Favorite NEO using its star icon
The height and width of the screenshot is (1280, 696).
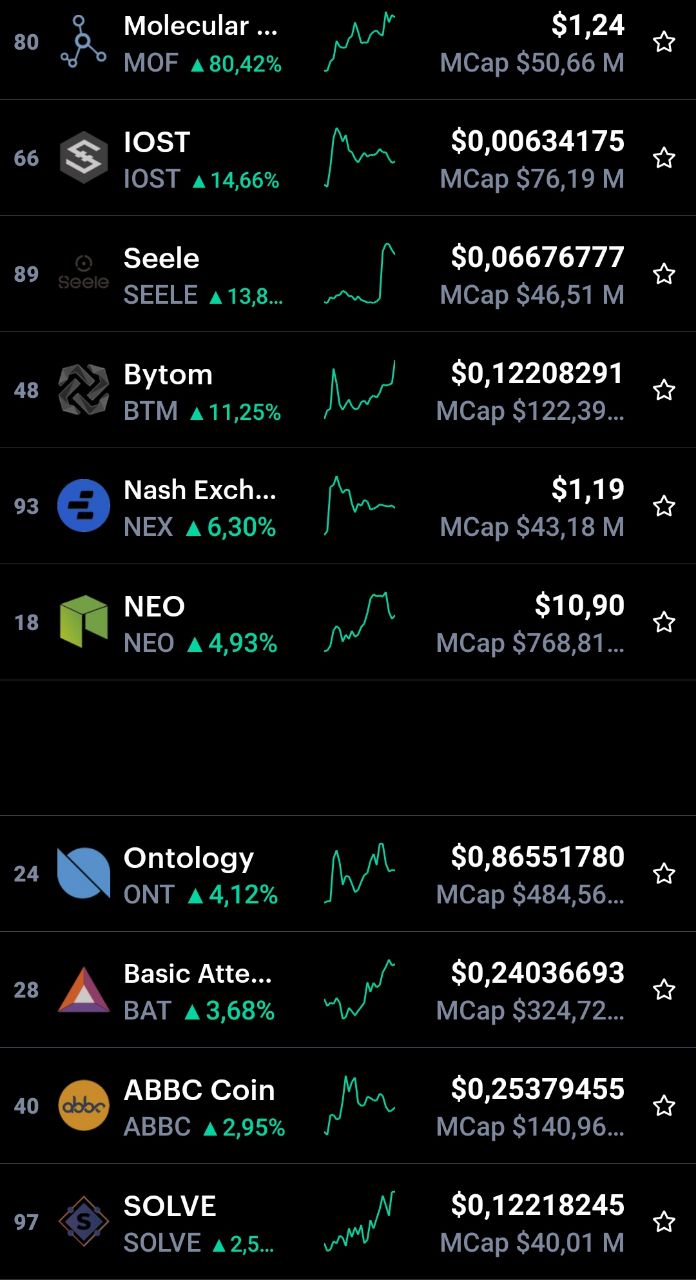(x=664, y=622)
